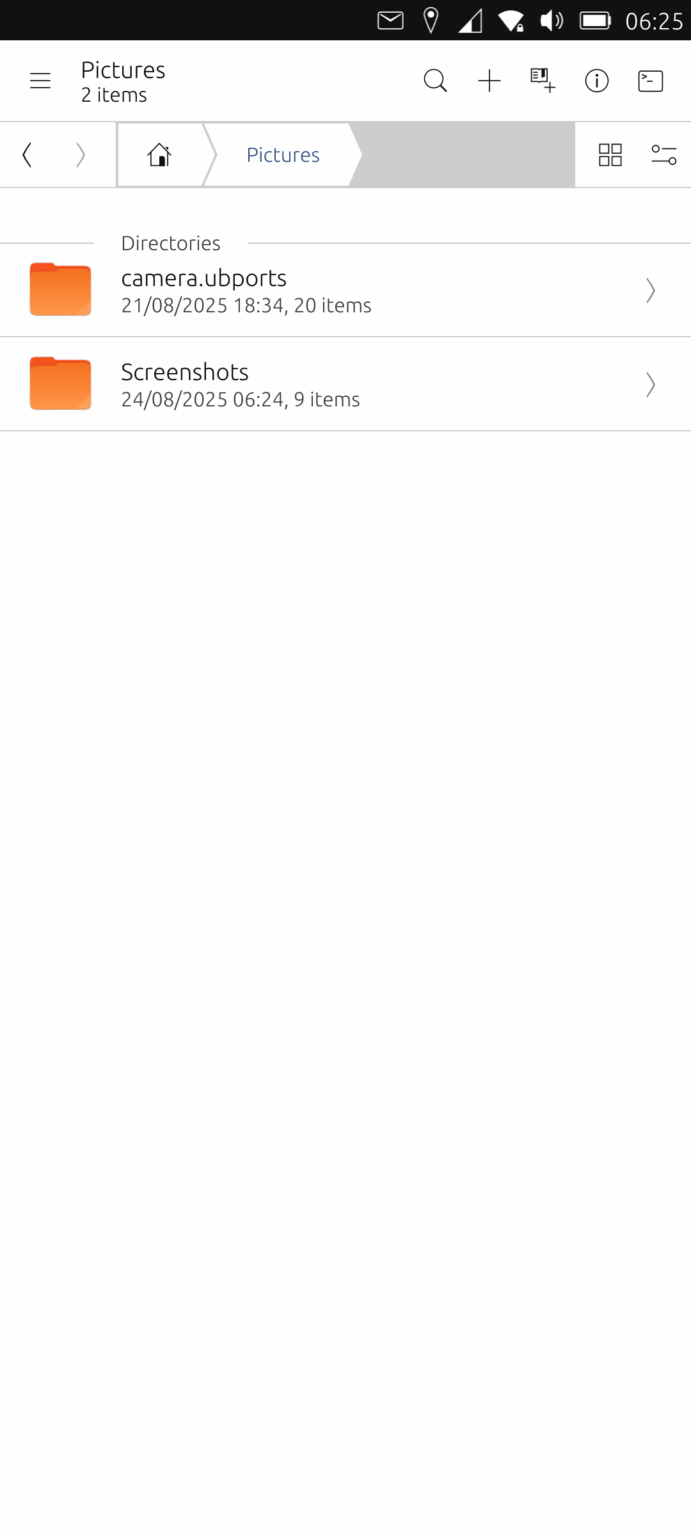
Task: Open the terminal here
Action: (651, 81)
